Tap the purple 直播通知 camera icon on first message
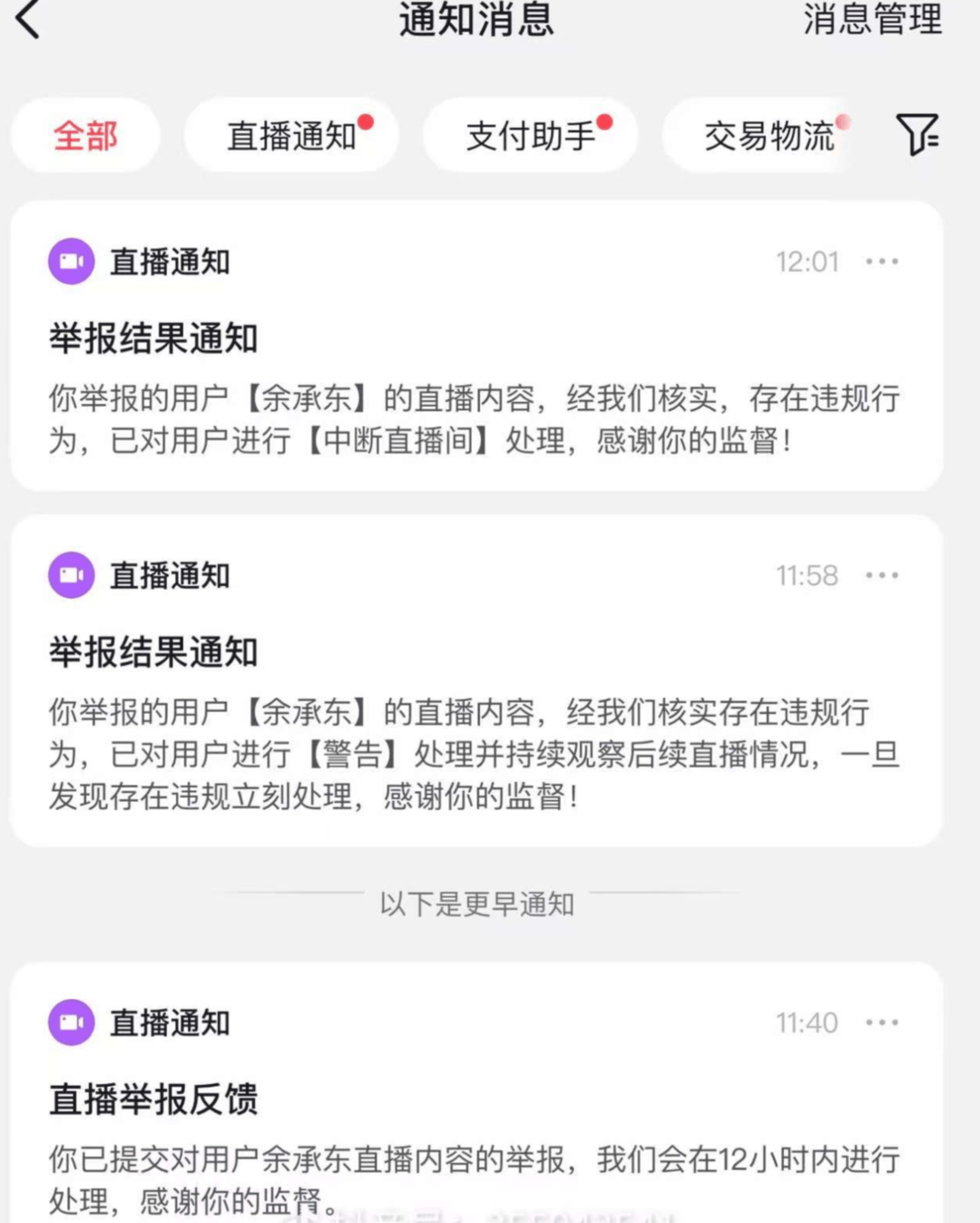Viewport: 980px width, 1223px height. [x=72, y=260]
